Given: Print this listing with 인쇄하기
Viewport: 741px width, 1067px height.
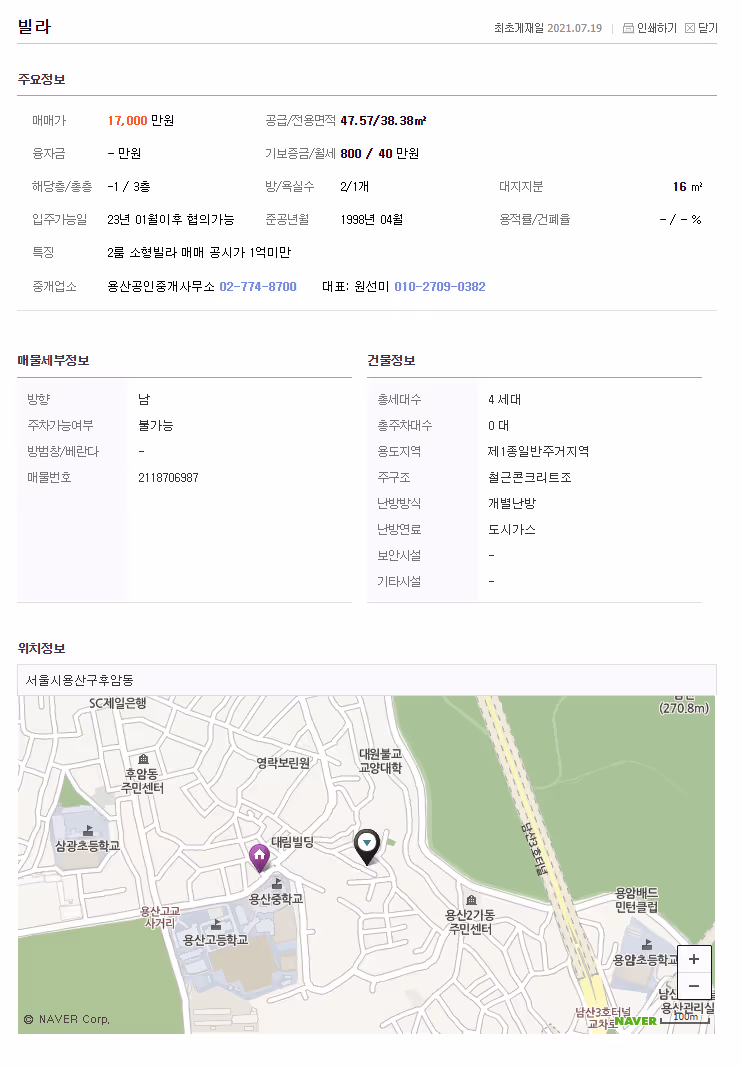Looking at the screenshot, I should [650, 28].
